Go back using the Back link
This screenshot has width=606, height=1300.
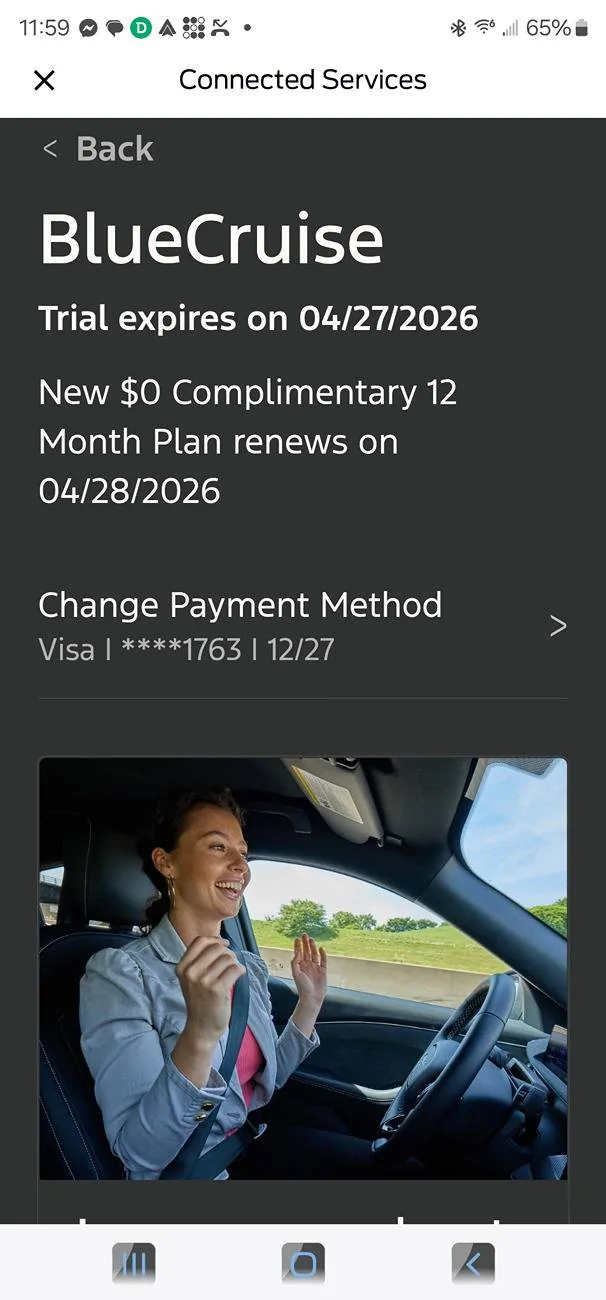point(98,149)
